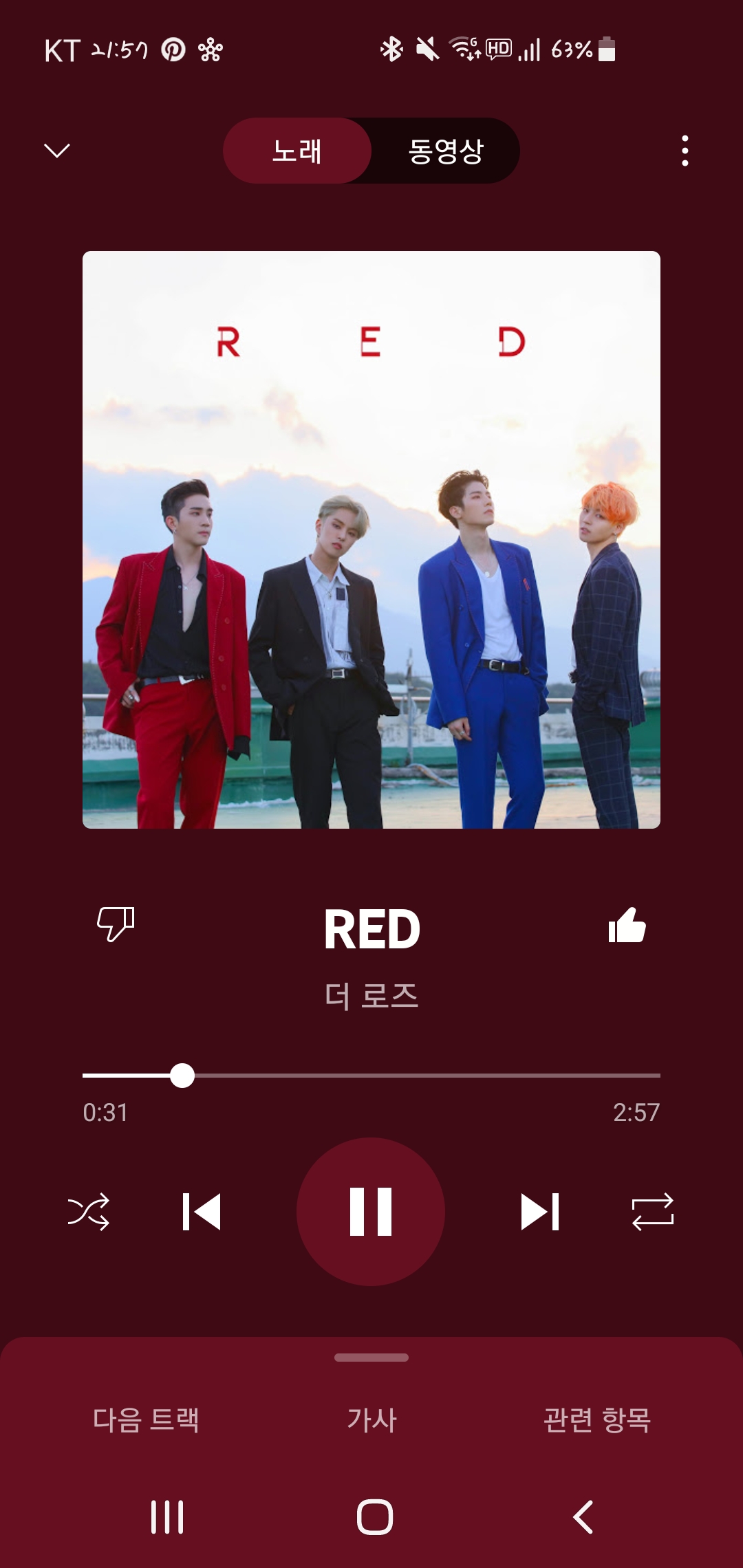Image resolution: width=743 pixels, height=1568 pixels.
Task: Toggle repeat mode
Action: tap(652, 1211)
